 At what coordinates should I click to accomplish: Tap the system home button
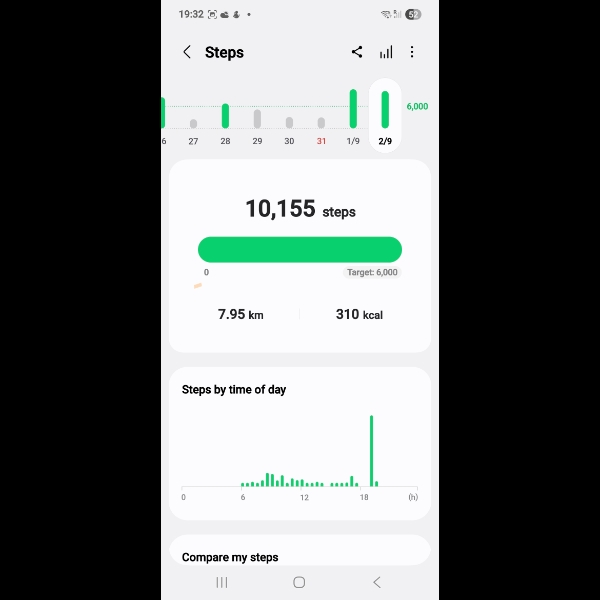tap(299, 582)
